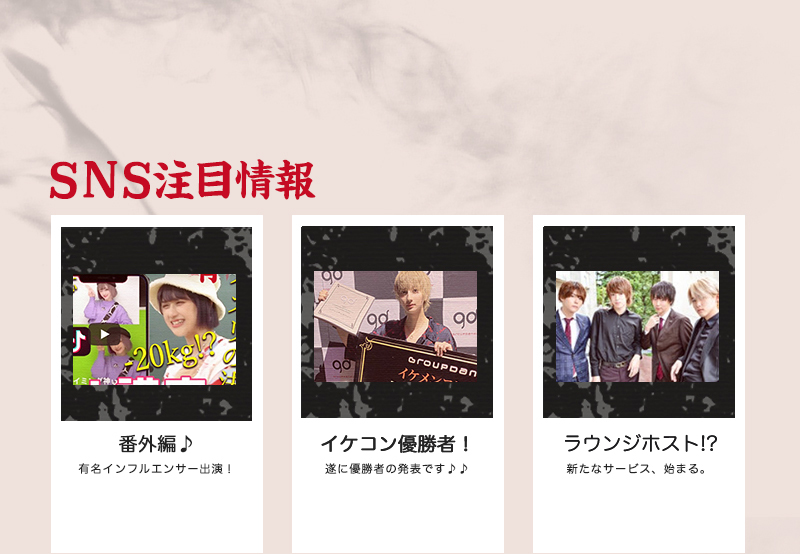
Task: Open the イケコン優勝者！ card
Action: click(397, 325)
